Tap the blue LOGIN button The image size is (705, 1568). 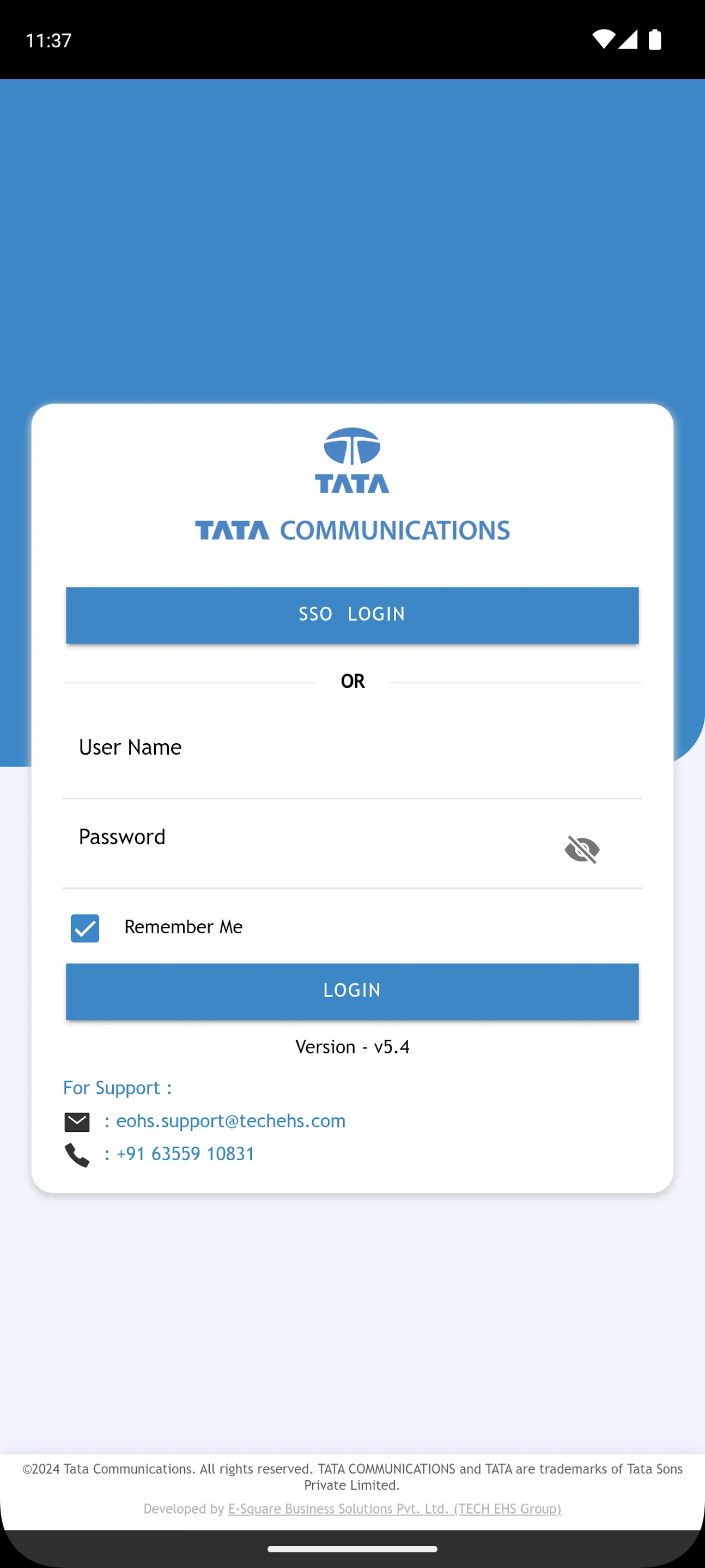pos(352,991)
